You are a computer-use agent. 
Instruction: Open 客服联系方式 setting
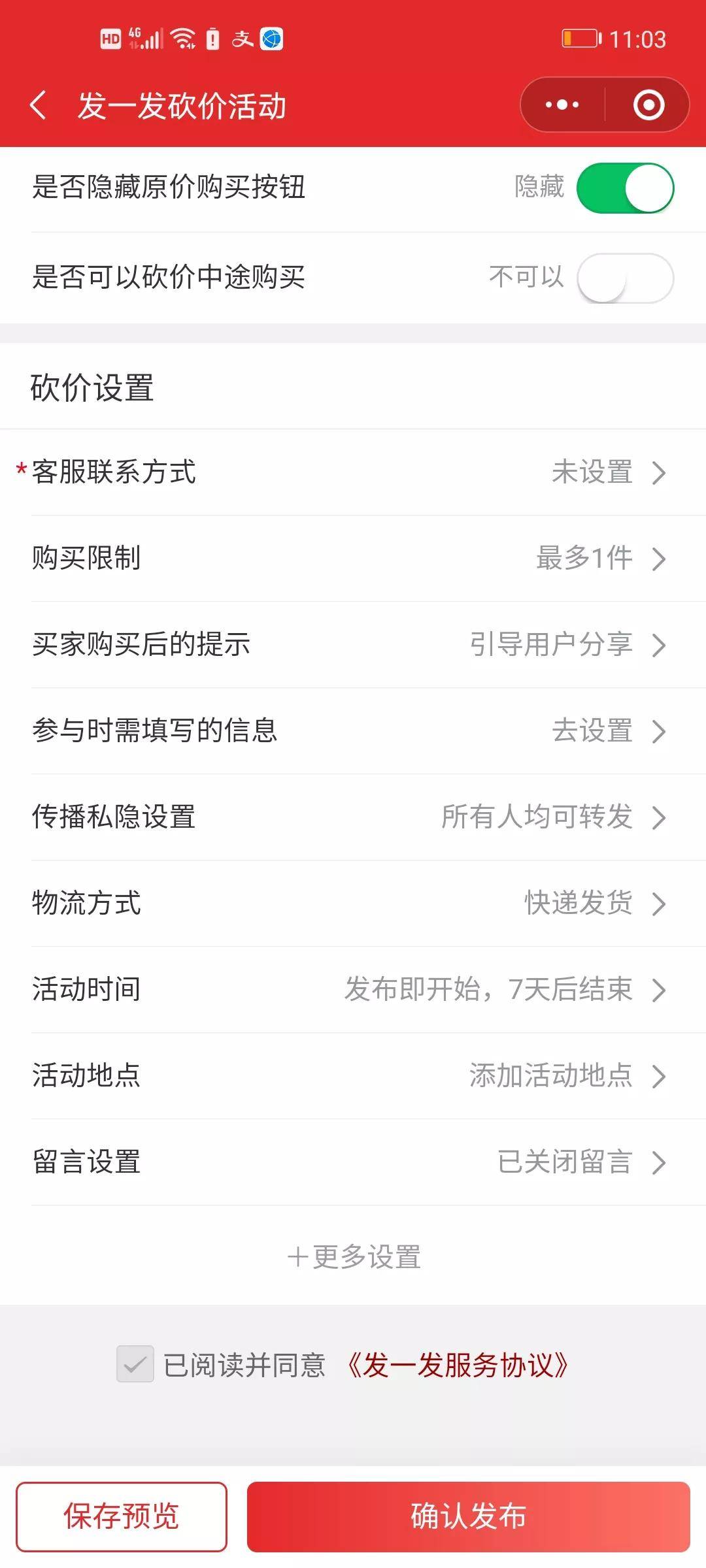pyautogui.click(x=353, y=472)
